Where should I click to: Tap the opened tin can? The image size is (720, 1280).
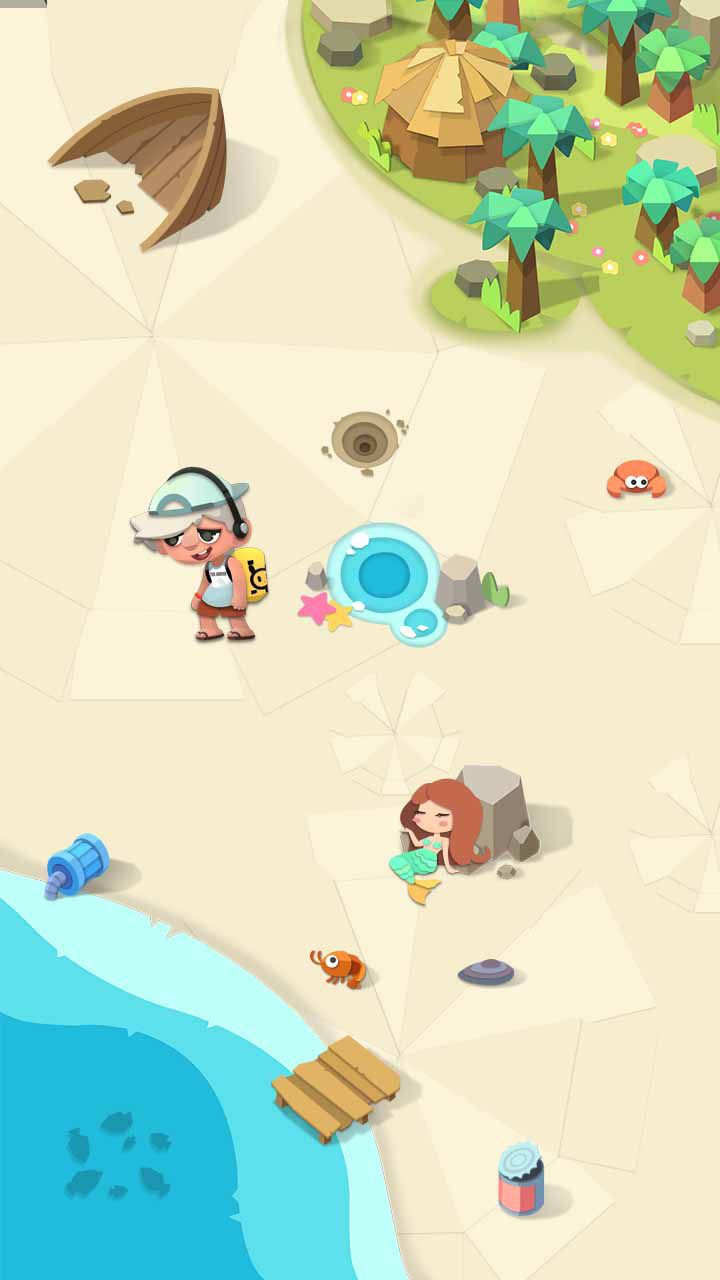(x=521, y=1180)
